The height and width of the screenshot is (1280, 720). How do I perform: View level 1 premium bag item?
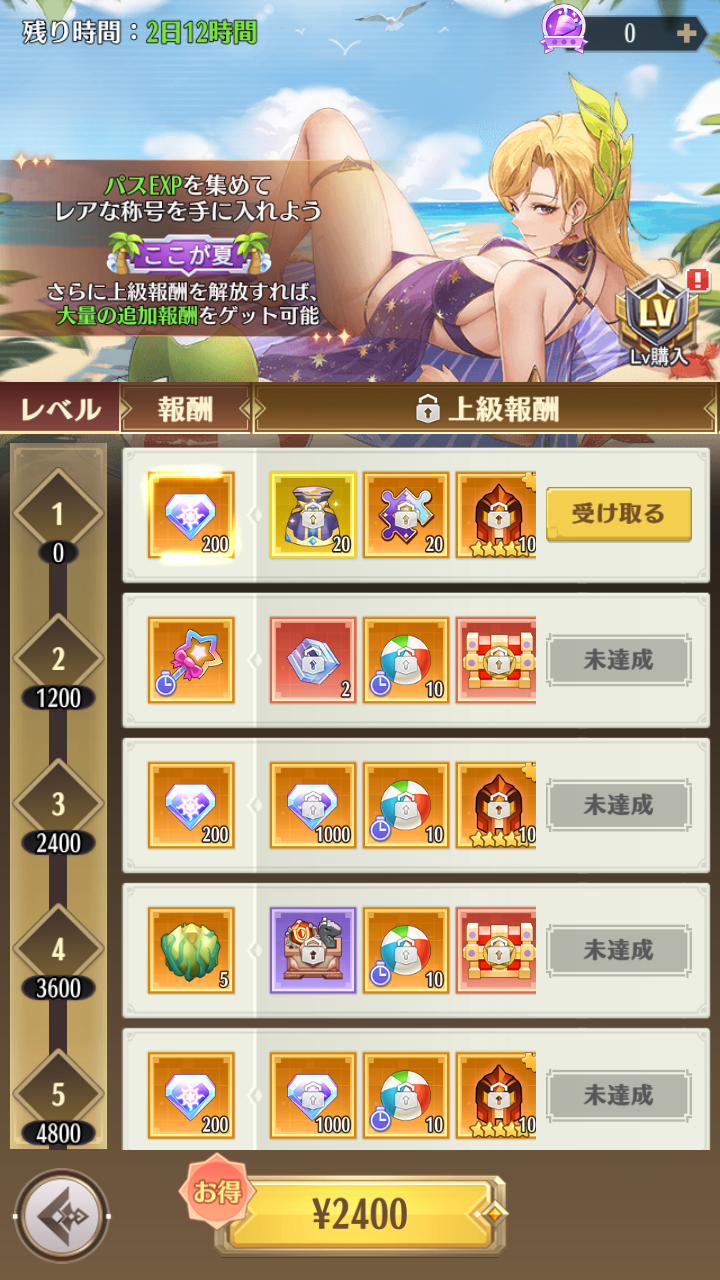313,515
